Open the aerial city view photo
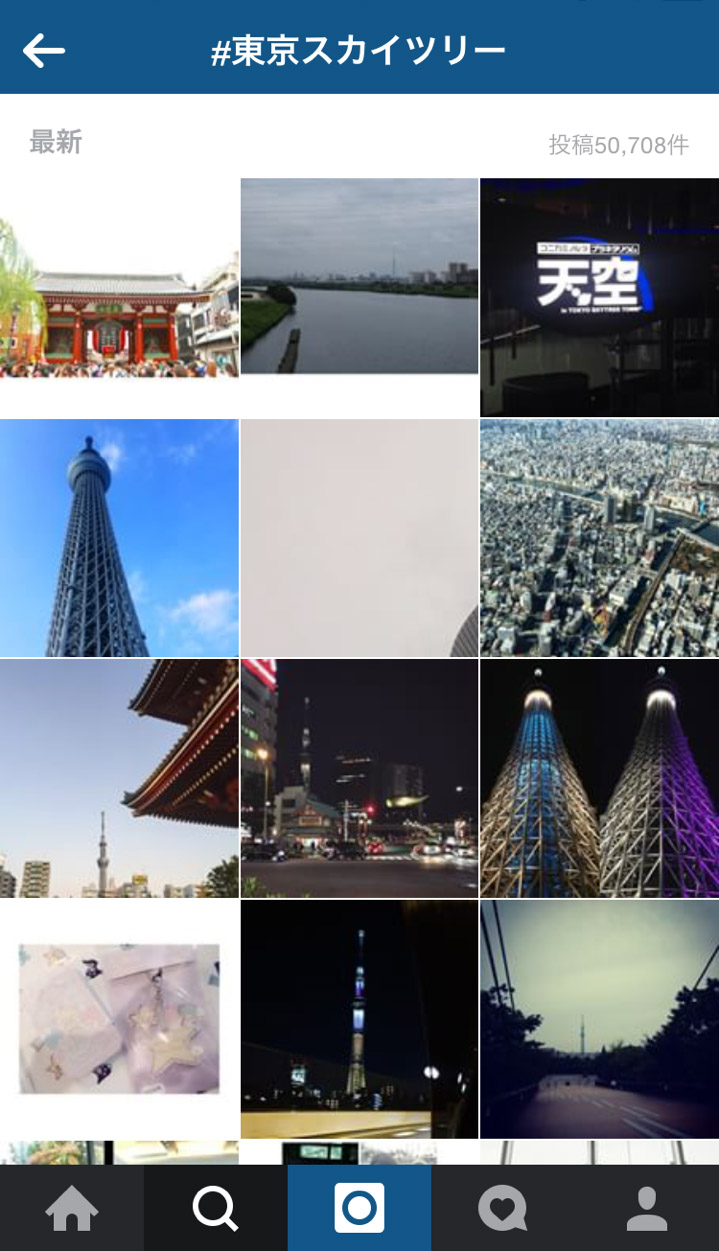 (x=599, y=537)
